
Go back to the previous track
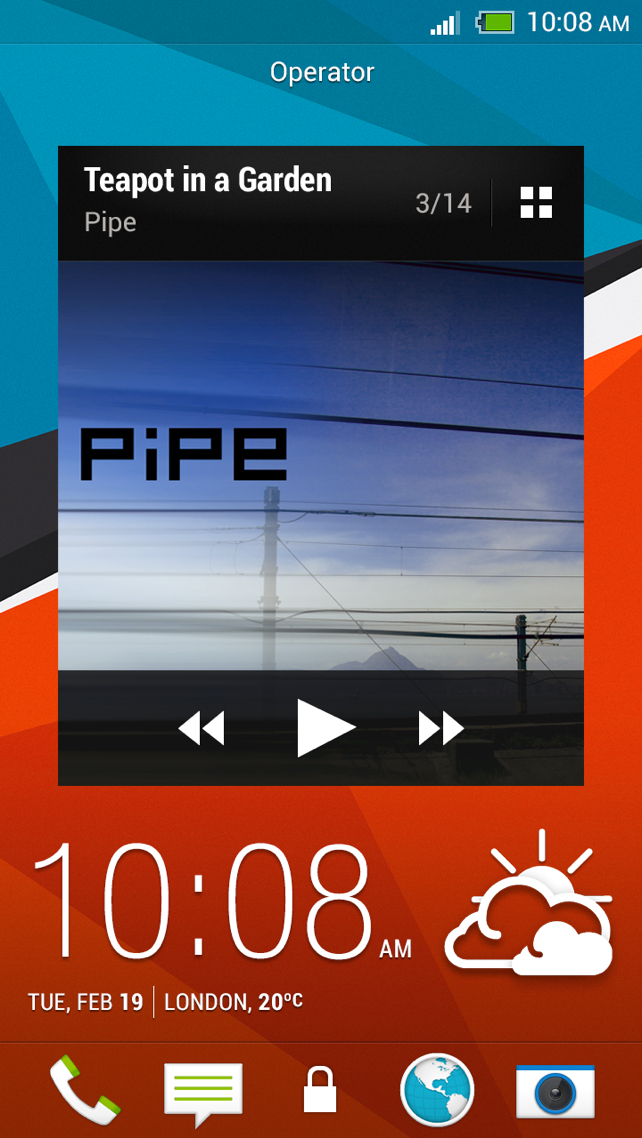point(201,729)
